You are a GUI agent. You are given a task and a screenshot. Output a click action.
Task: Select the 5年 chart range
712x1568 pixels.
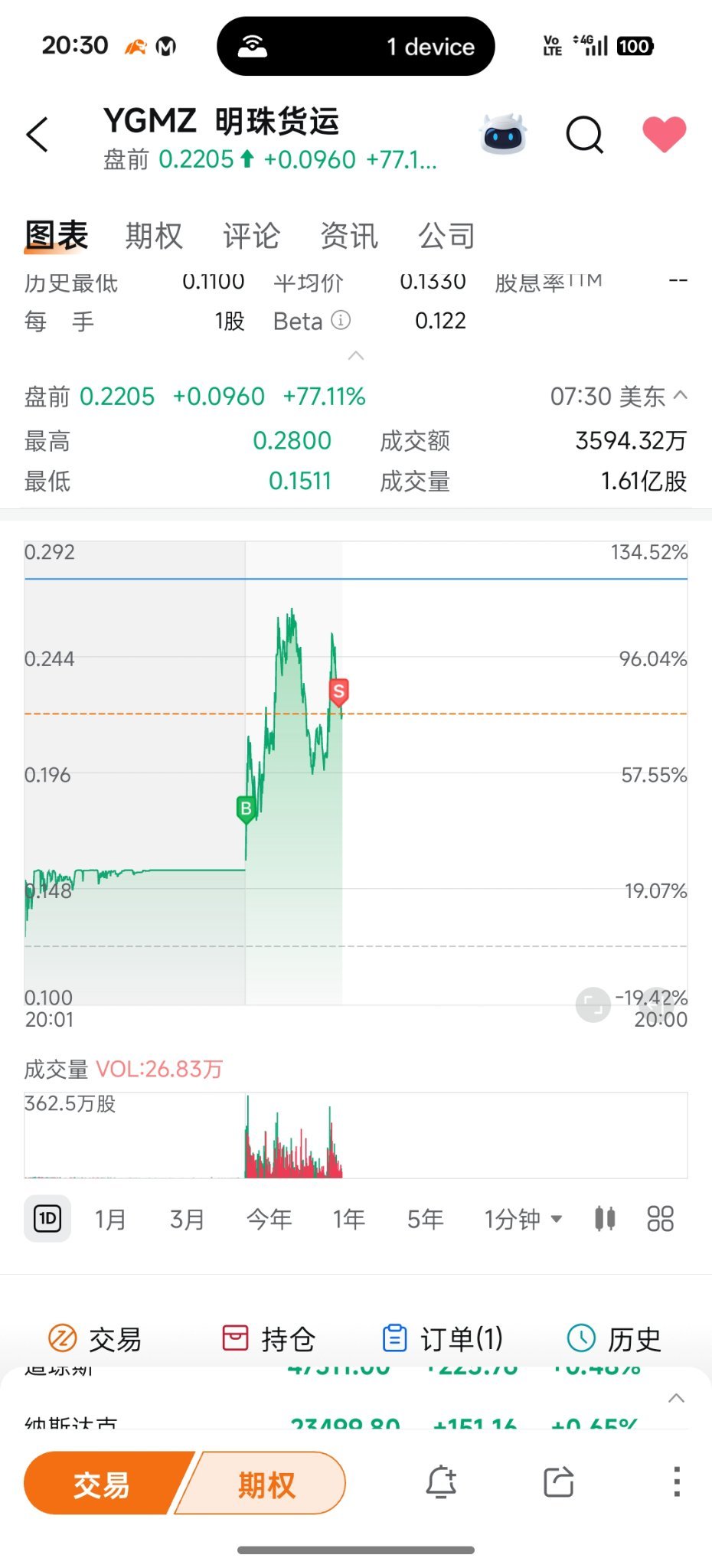pos(425,1219)
